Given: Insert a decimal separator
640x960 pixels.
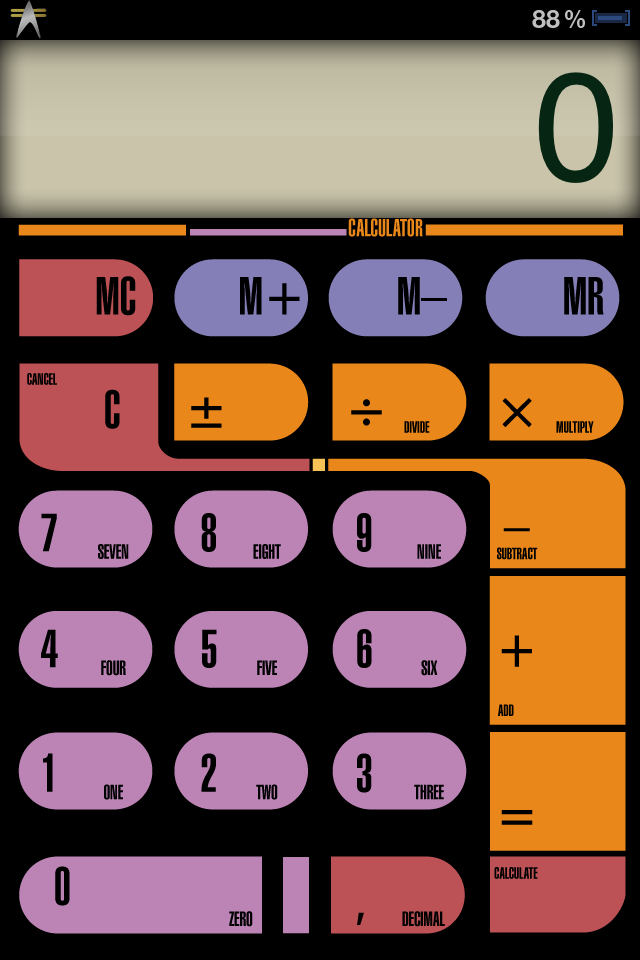Looking at the screenshot, I should click(397, 894).
